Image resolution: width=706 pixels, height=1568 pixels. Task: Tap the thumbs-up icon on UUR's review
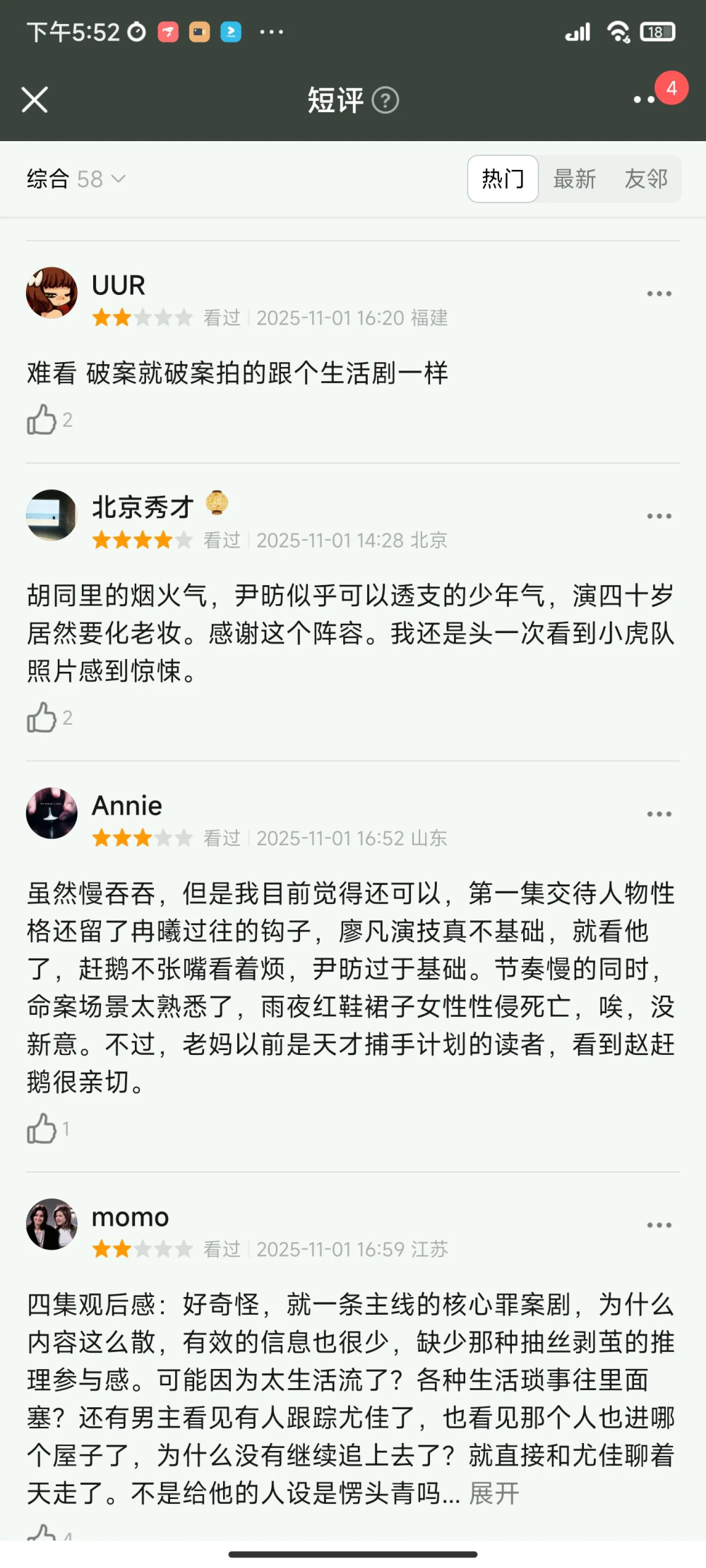click(x=40, y=419)
